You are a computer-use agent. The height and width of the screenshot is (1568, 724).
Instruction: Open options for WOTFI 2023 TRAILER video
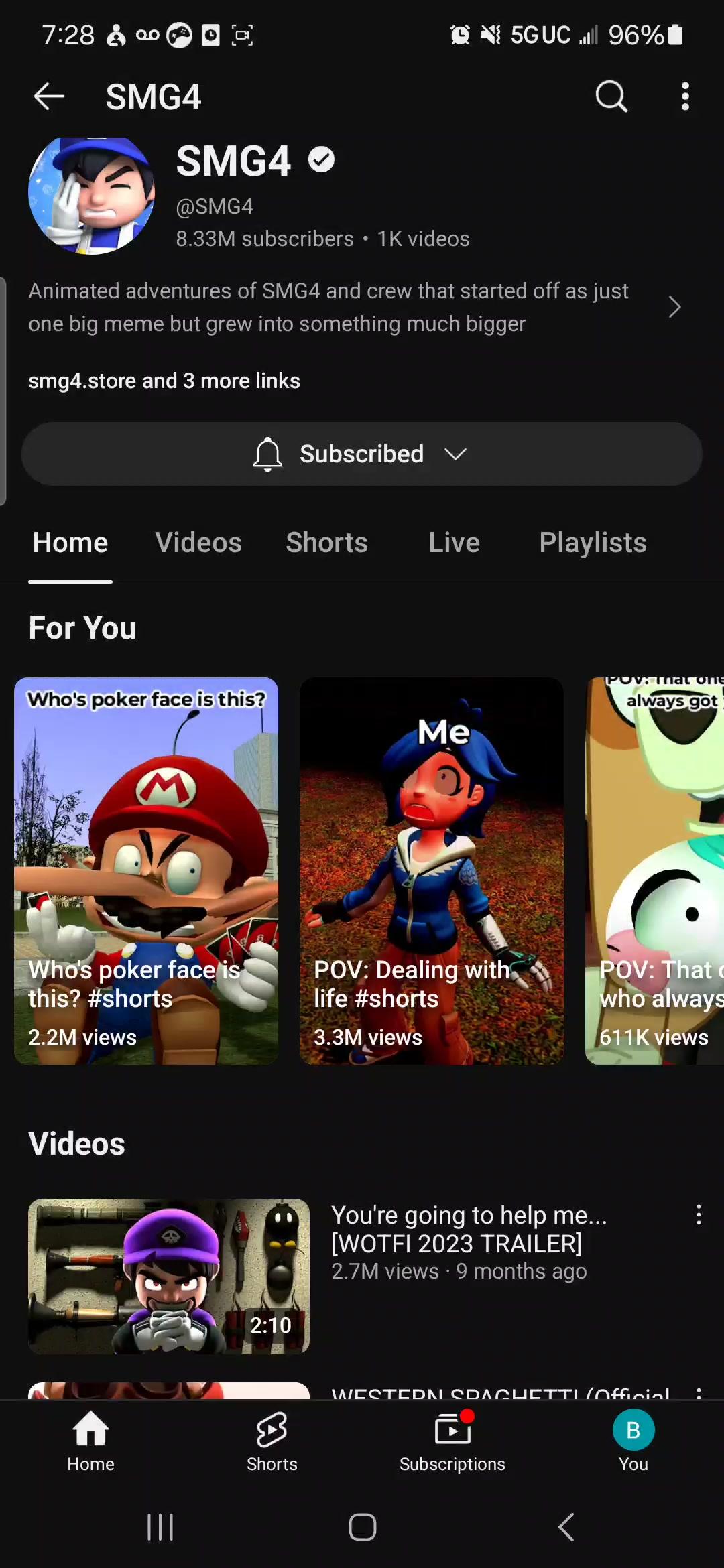tap(699, 1215)
